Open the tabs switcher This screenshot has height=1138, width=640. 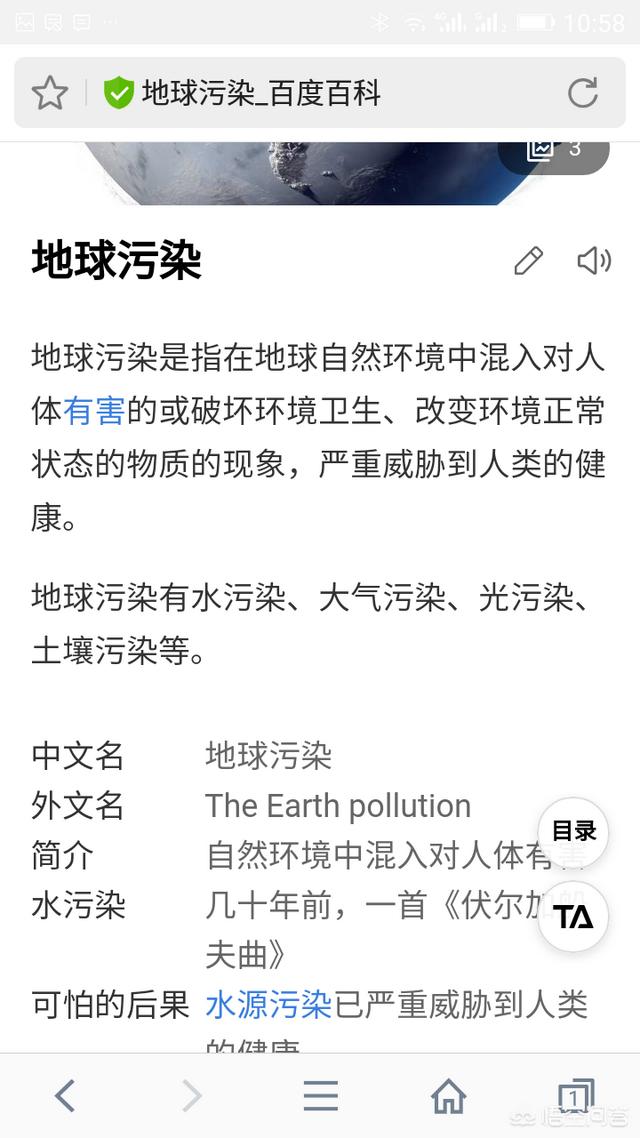point(575,1095)
